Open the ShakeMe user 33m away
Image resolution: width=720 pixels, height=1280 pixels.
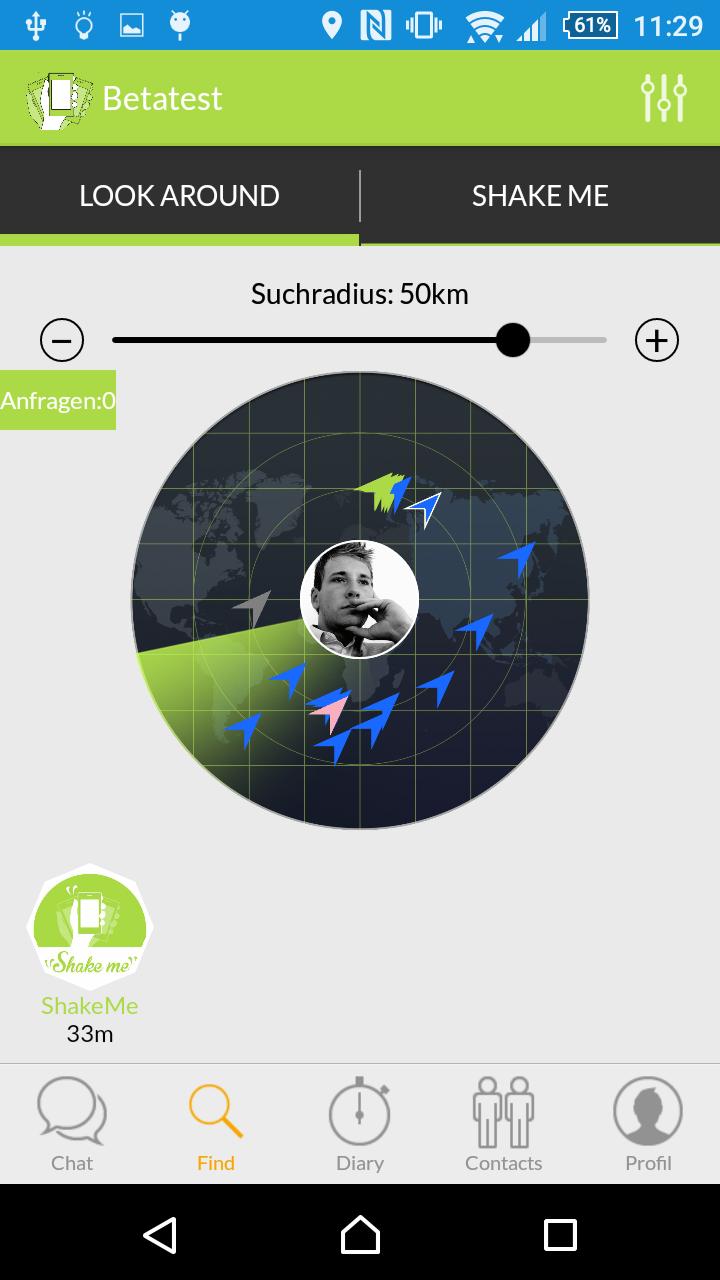(x=90, y=927)
